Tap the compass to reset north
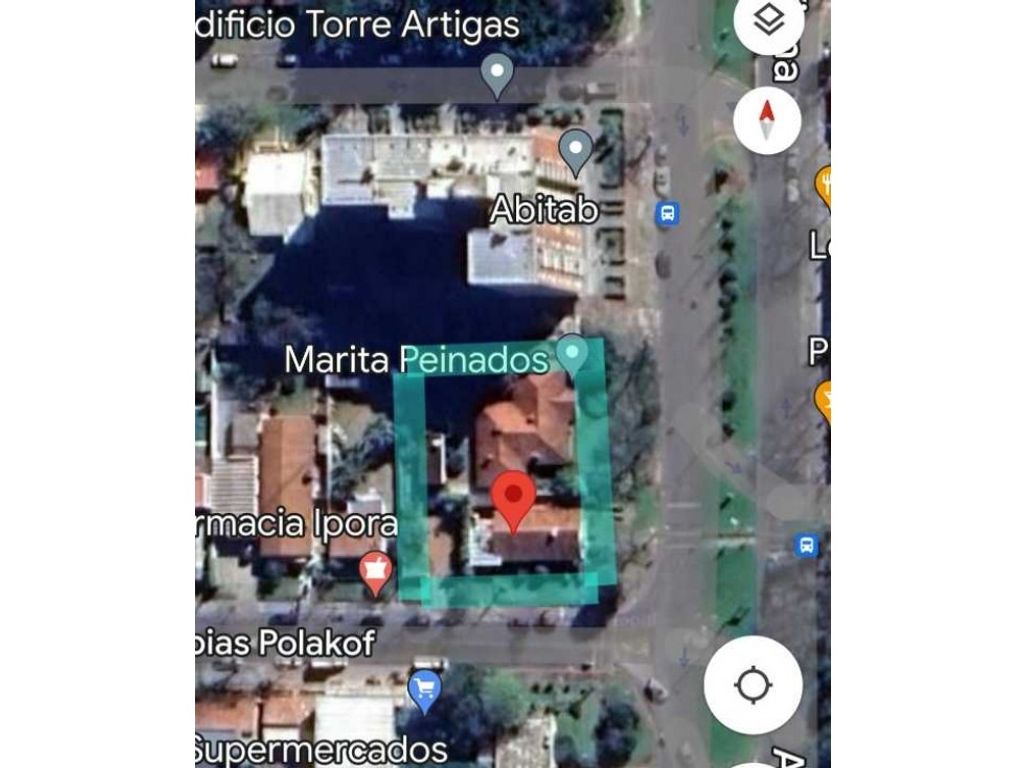Image resolution: width=1024 pixels, height=768 pixels. click(767, 121)
